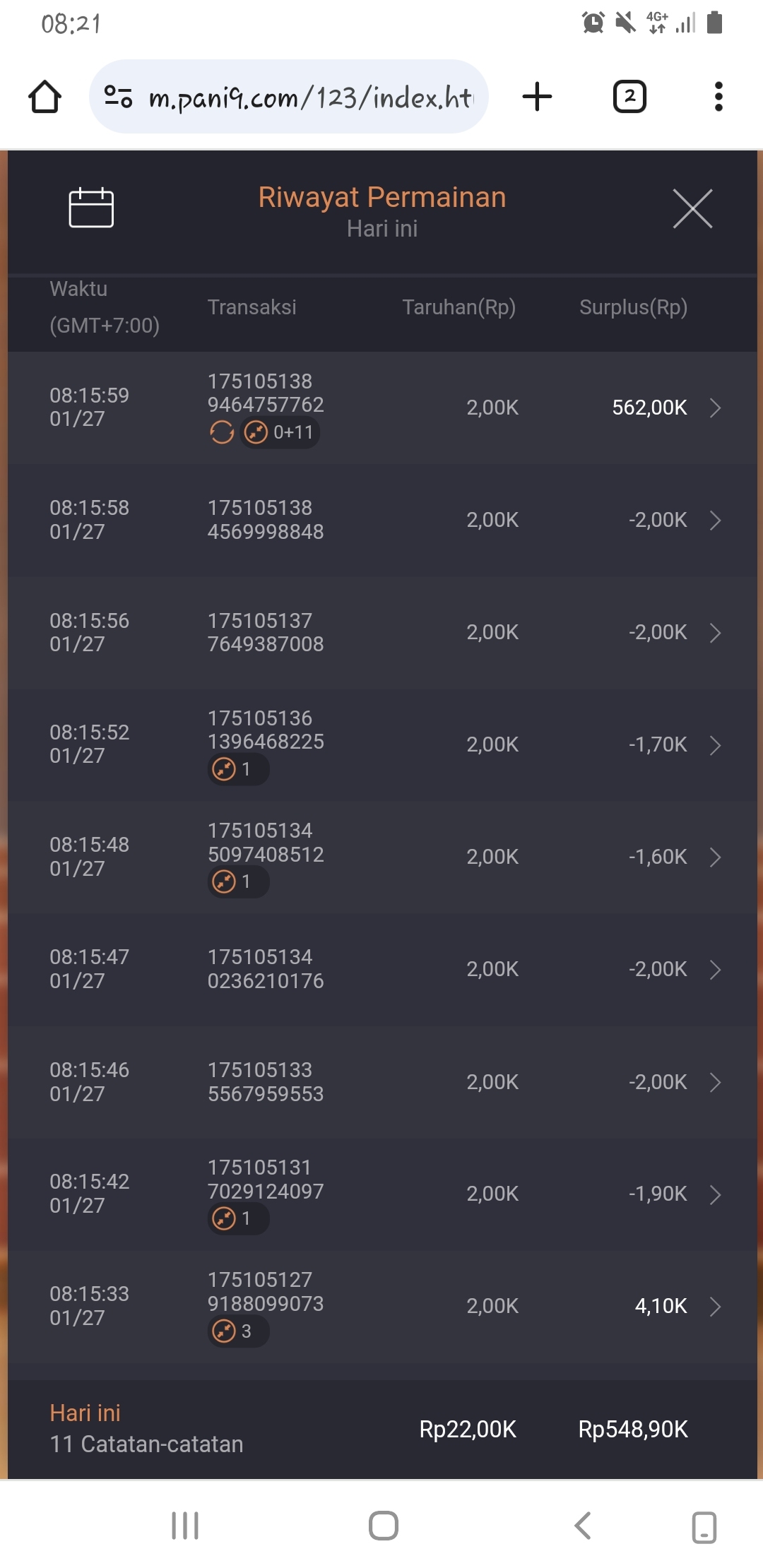The width and height of the screenshot is (763, 1568).
Task: Open a new browser tab
Action: tap(537, 97)
